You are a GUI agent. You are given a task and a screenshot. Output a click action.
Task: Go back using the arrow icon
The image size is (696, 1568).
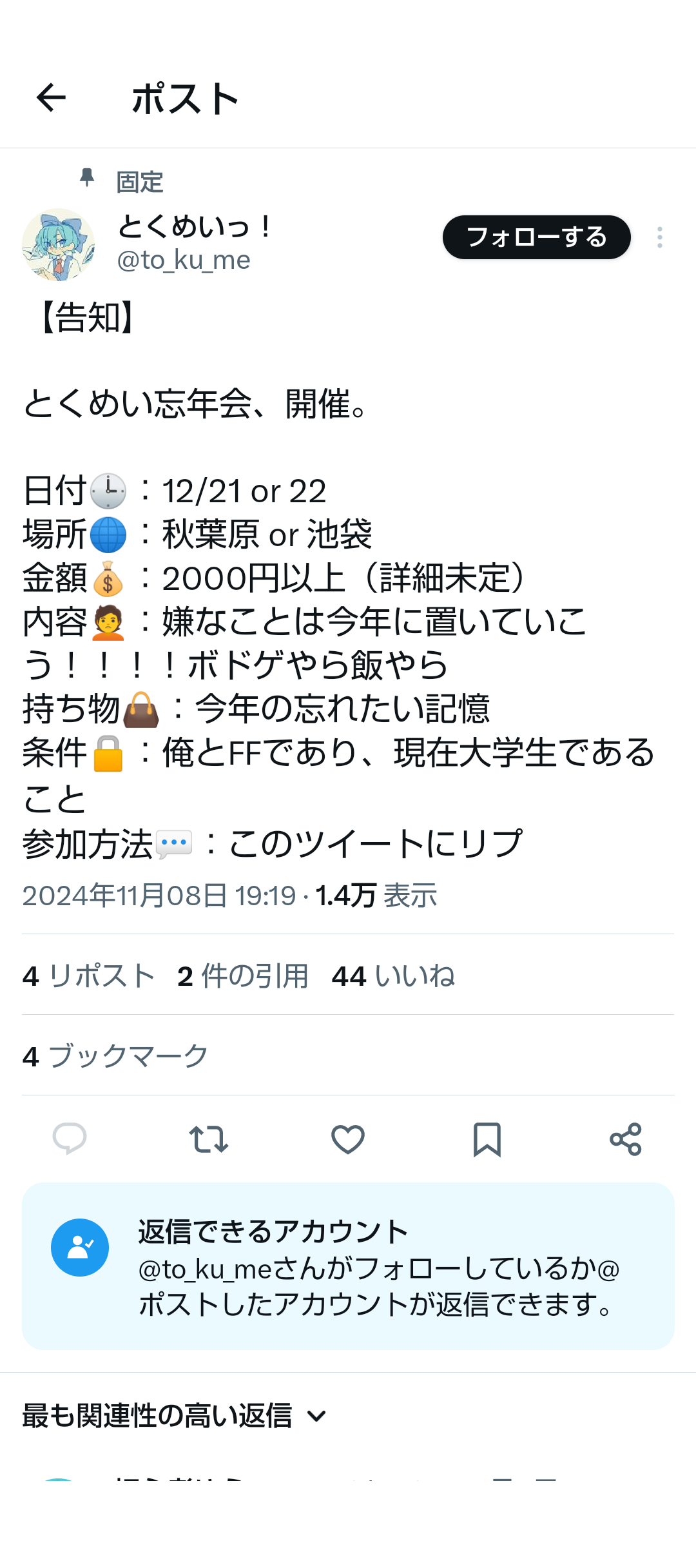point(52,98)
